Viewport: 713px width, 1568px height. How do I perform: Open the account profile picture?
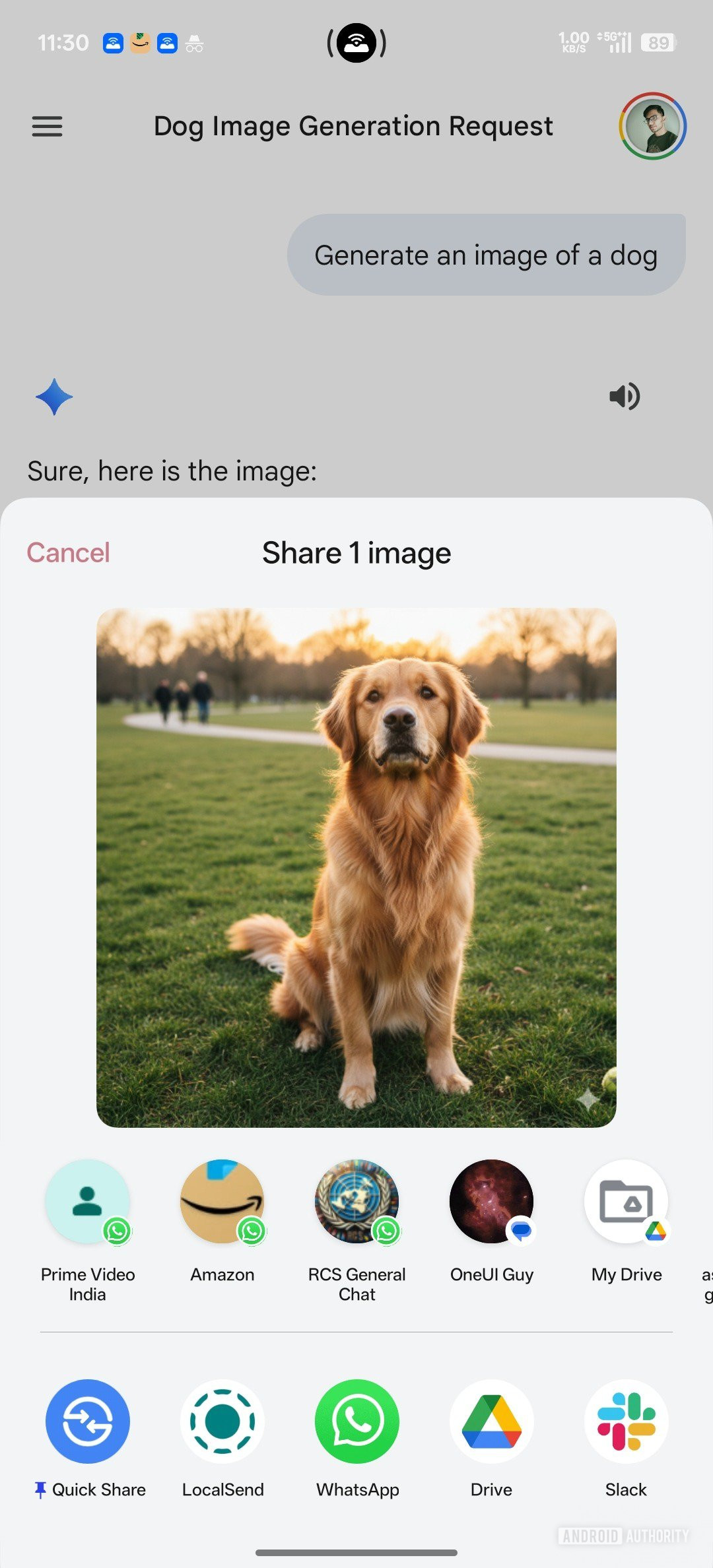pos(652,126)
